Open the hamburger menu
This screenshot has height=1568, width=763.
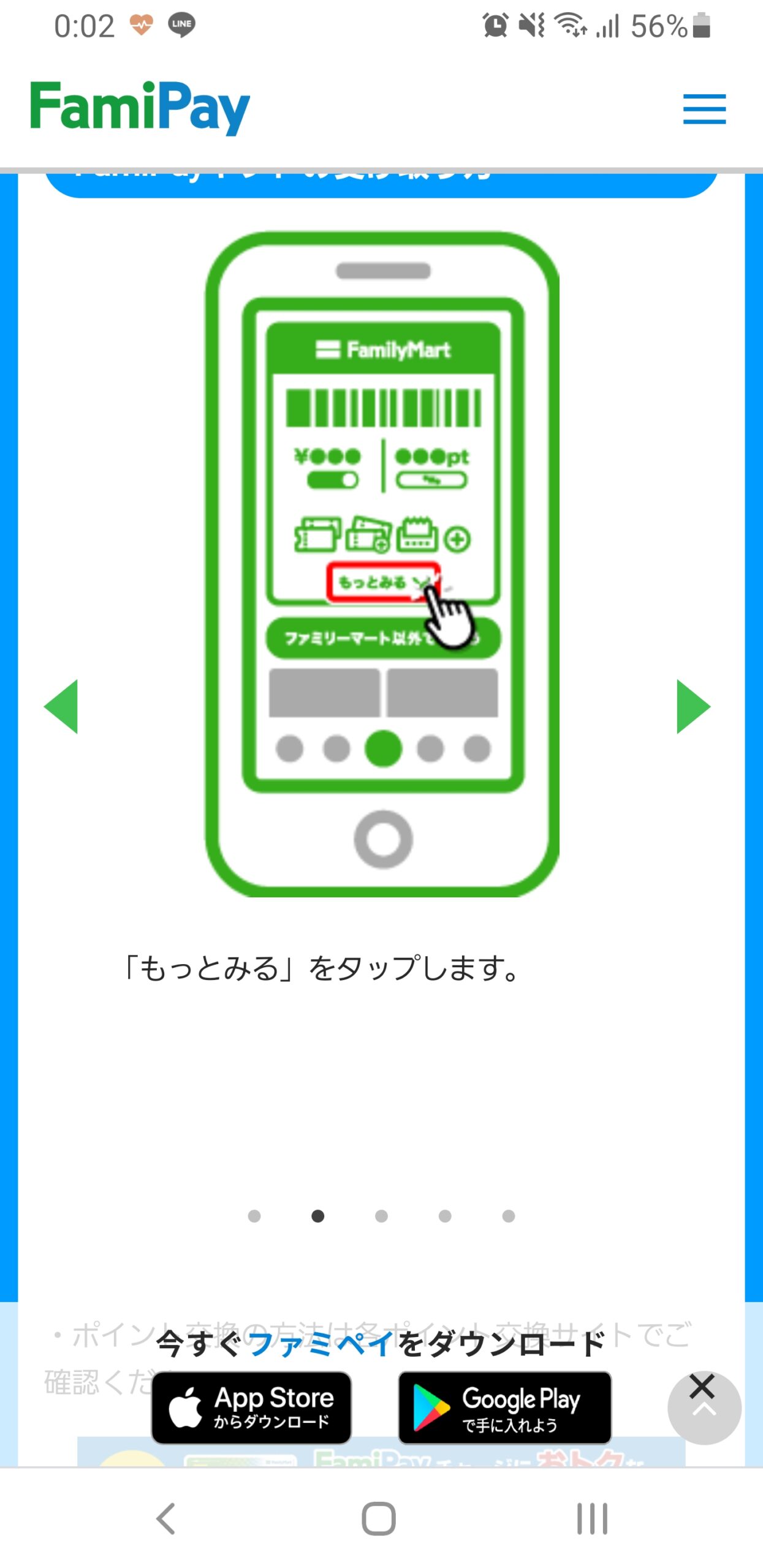(704, 109)
